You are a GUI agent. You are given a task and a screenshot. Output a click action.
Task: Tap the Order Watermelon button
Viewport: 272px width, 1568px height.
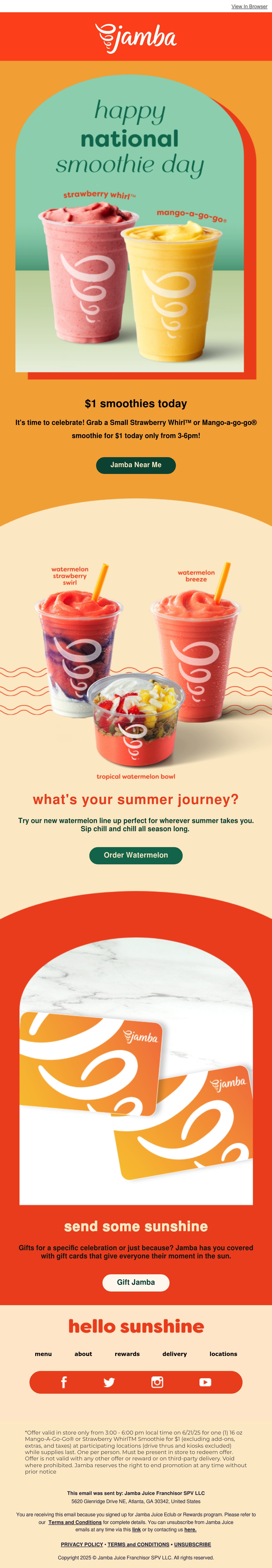tap(136, 855)
